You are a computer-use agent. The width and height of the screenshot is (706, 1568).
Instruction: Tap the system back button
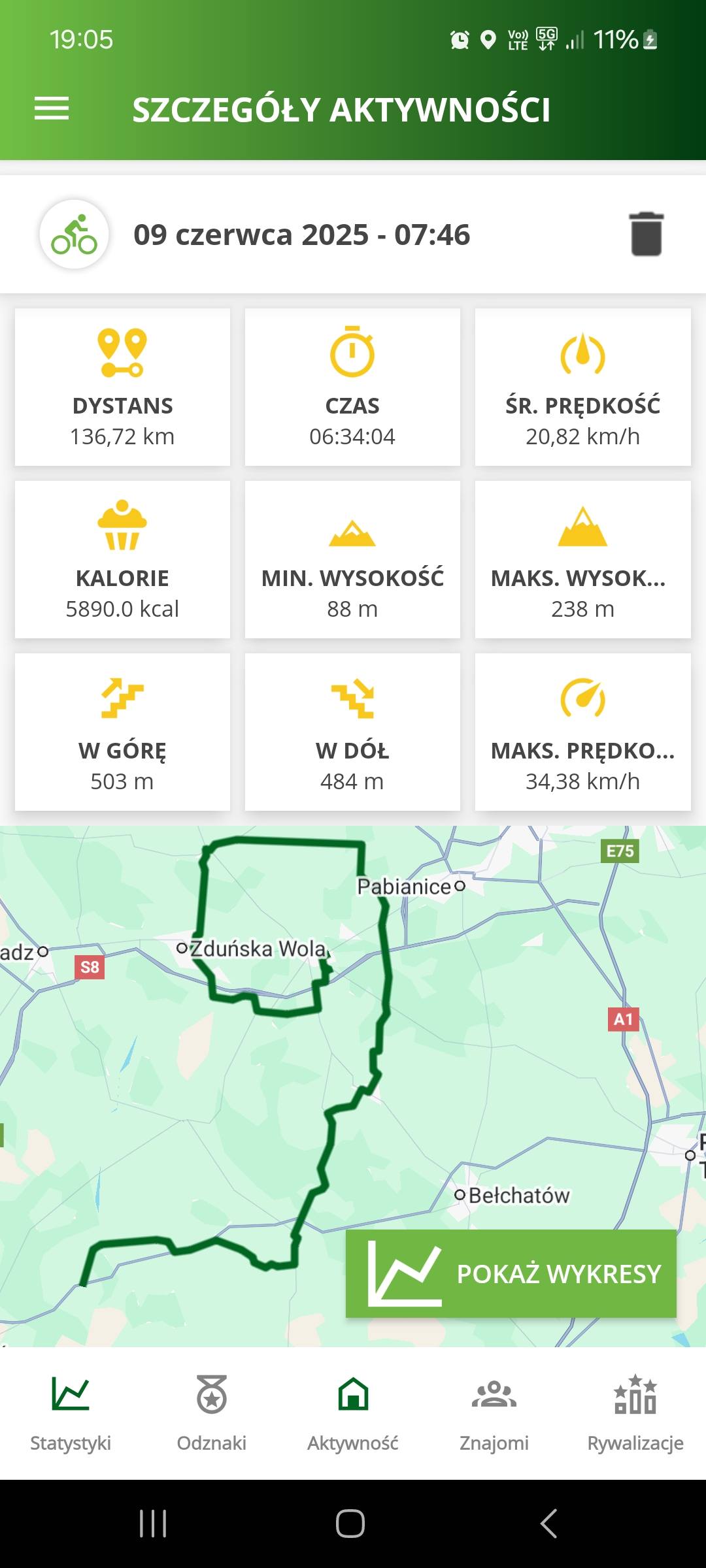(x=549, y=1524)
